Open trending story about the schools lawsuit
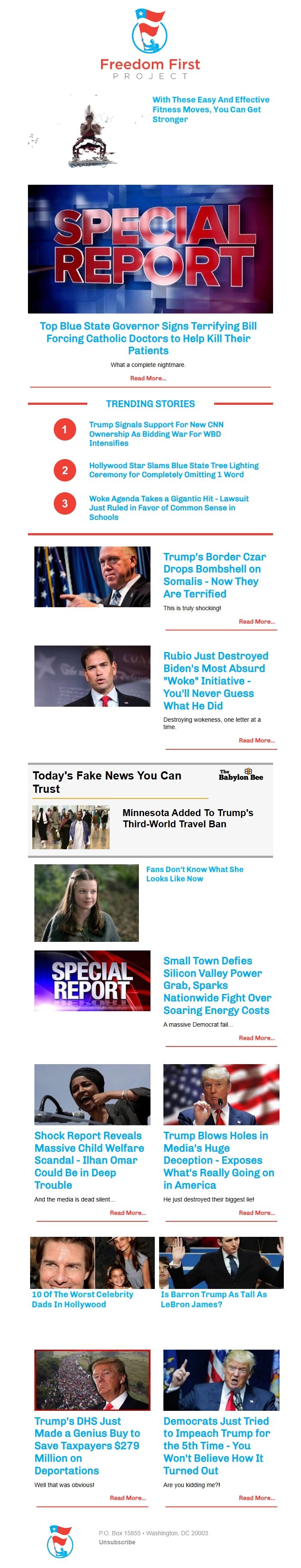The image size is (301, 1568). (169, 507)
